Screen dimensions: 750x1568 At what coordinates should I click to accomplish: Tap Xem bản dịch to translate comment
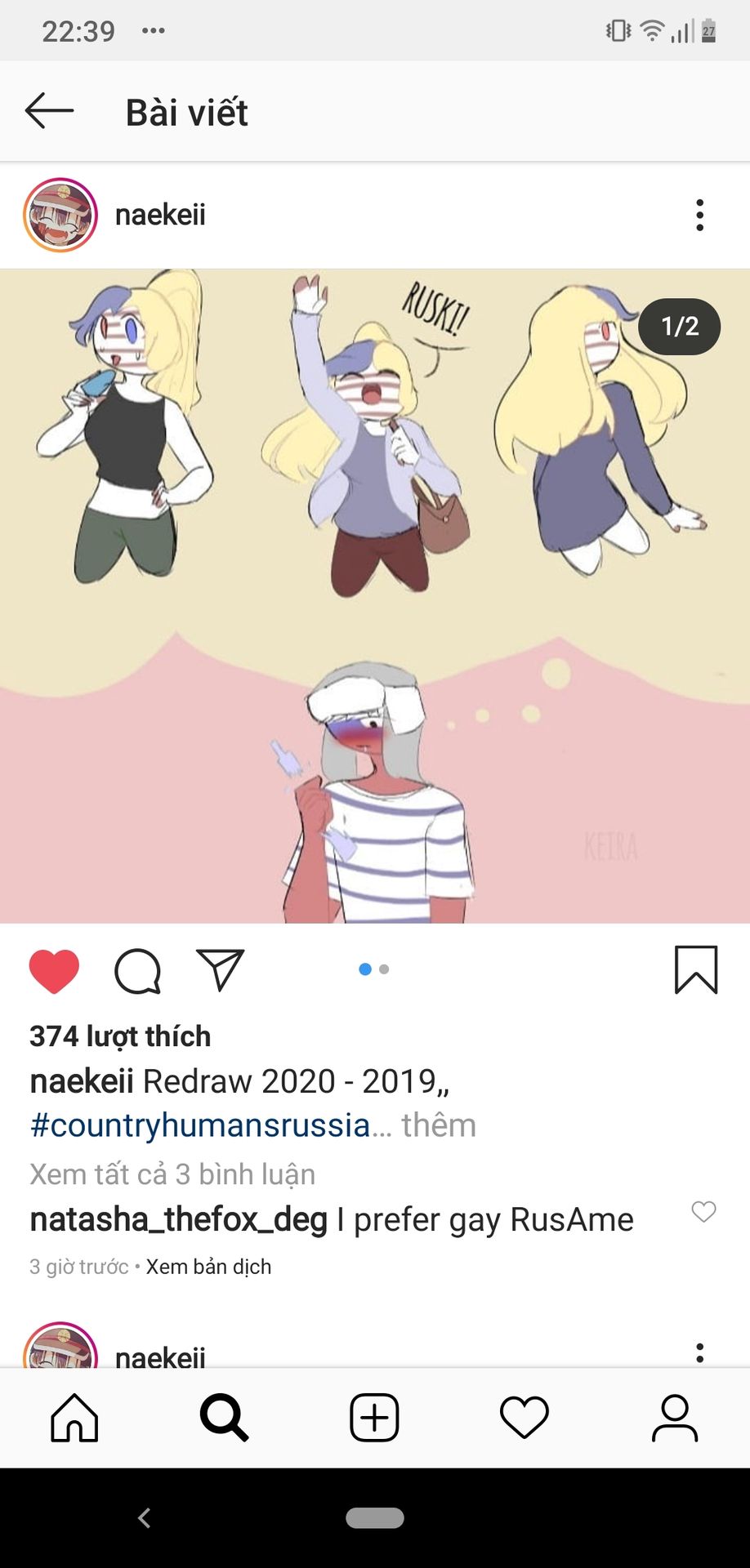click(208, 1267)
